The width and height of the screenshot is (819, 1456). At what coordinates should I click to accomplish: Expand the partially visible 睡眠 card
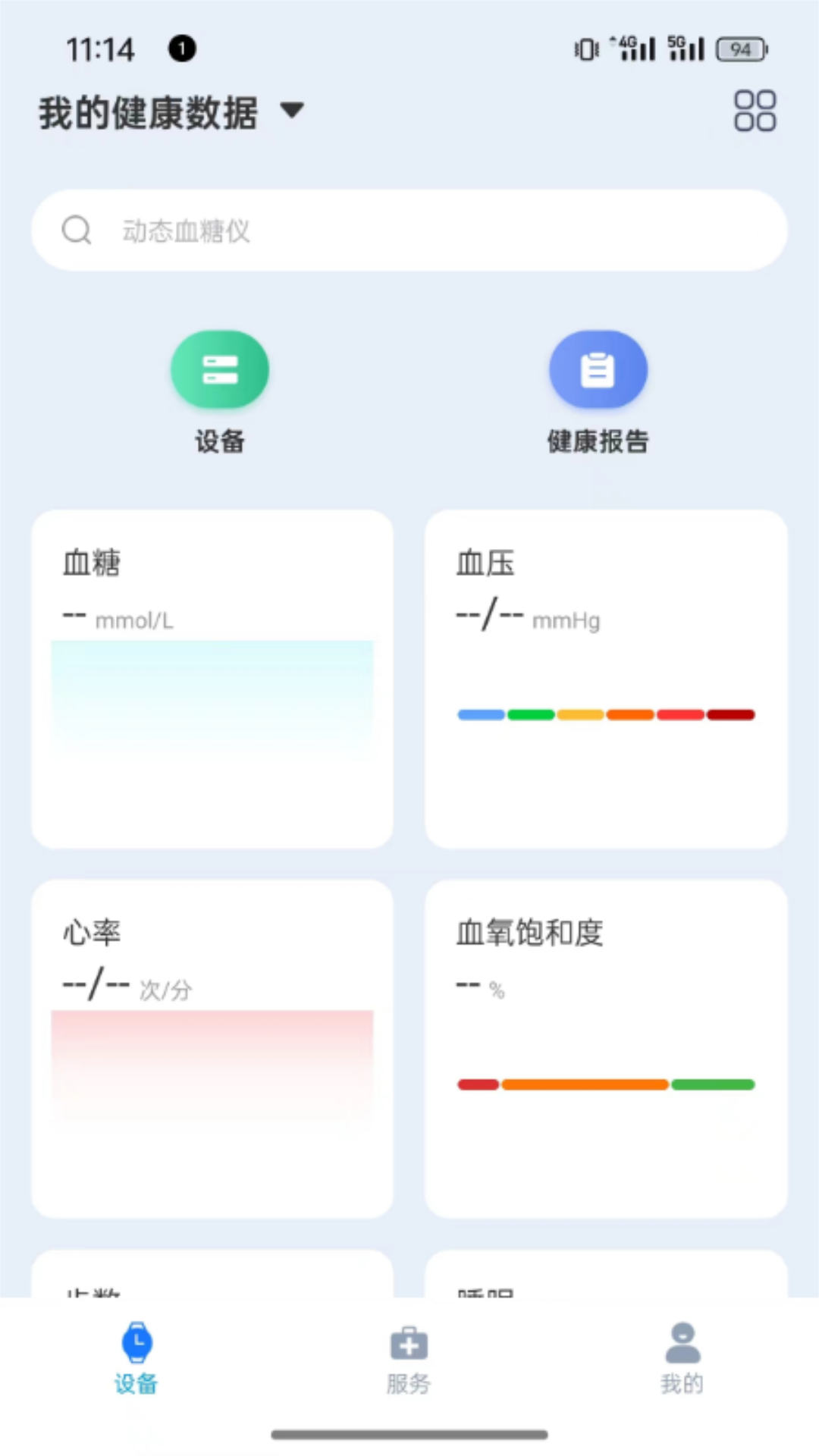[x=605, y=1289]
